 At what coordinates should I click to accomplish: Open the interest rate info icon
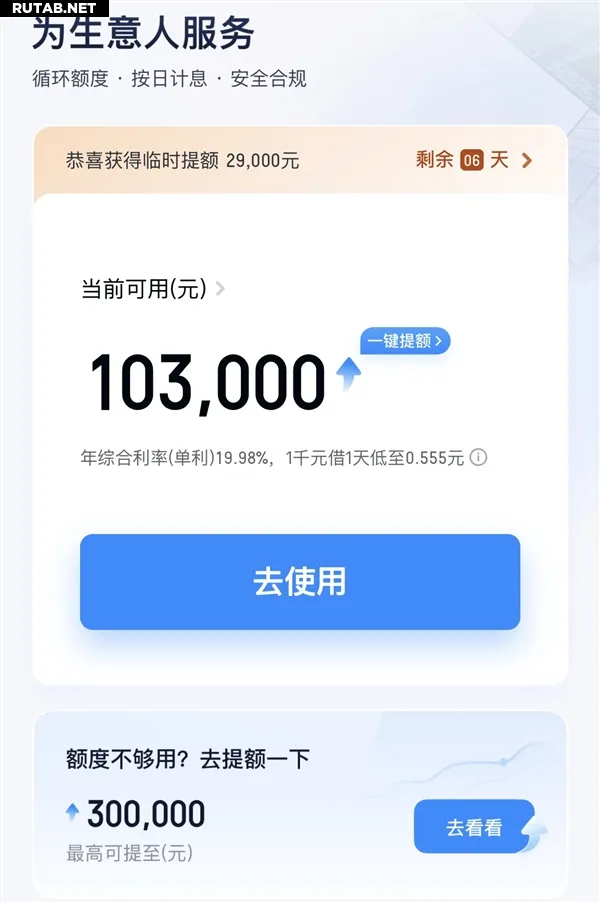coord(479,458)
